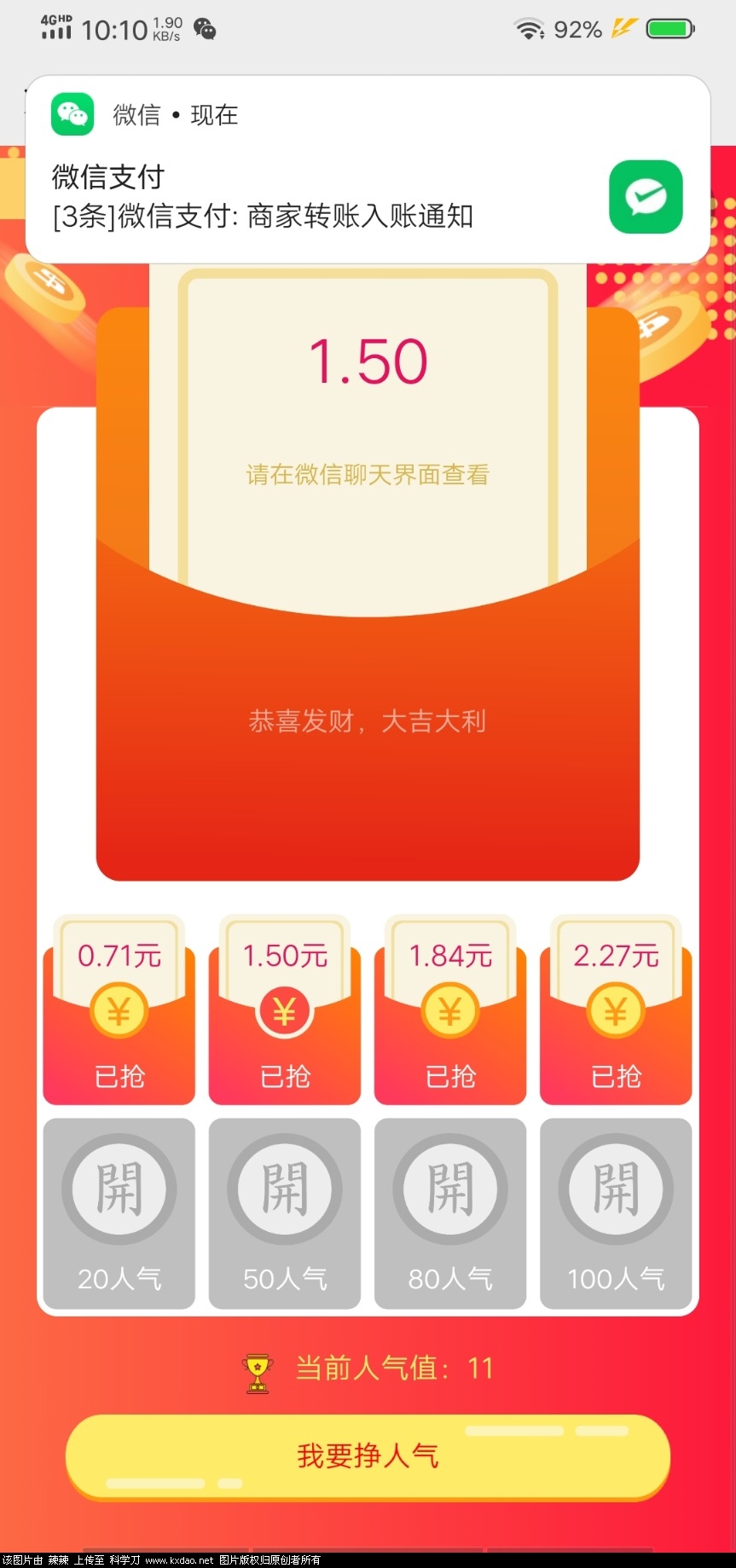736x1568 pixels.
Task: Tap the gray 開 seal above 100人气
Action: [x=616, y=1188]
